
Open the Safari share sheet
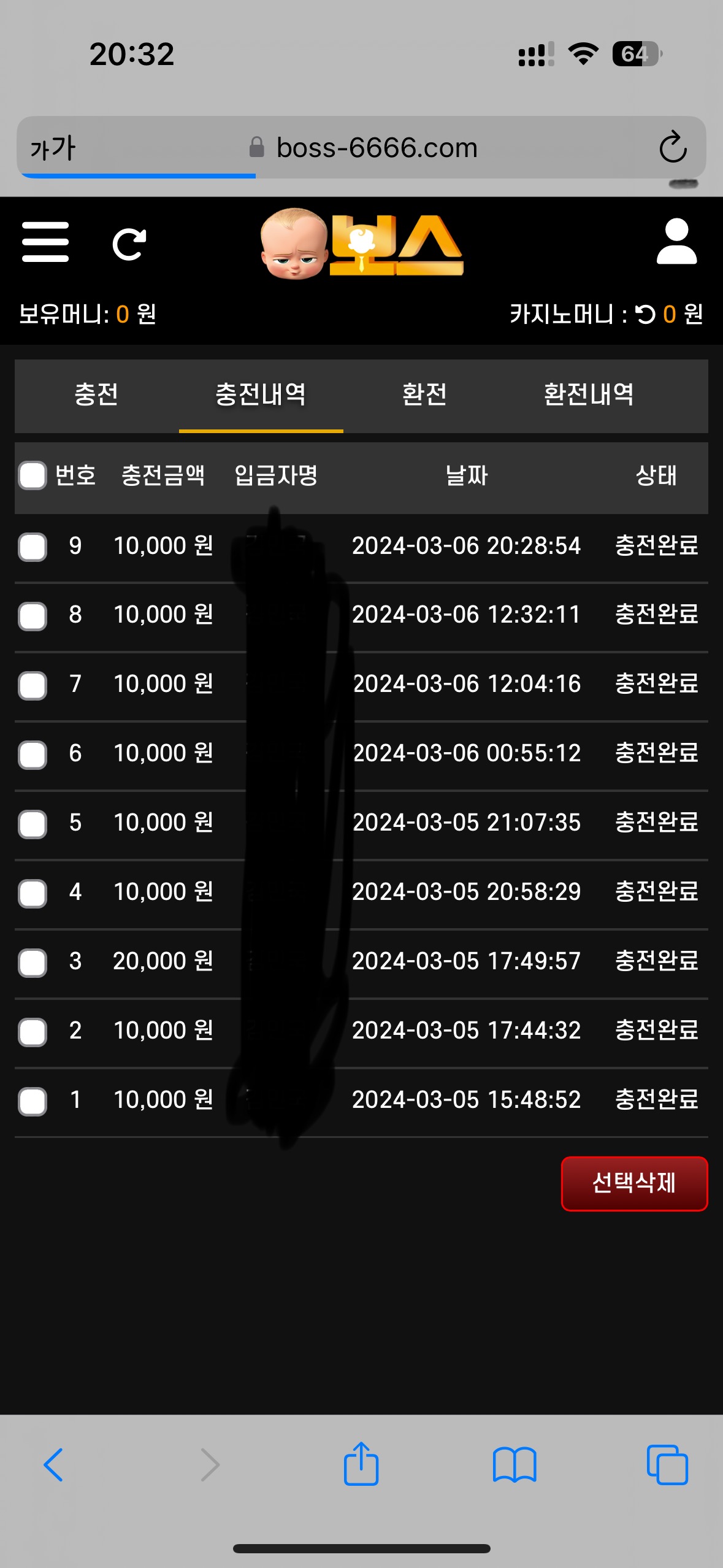pyautogui.click(x=361, y=1463)
